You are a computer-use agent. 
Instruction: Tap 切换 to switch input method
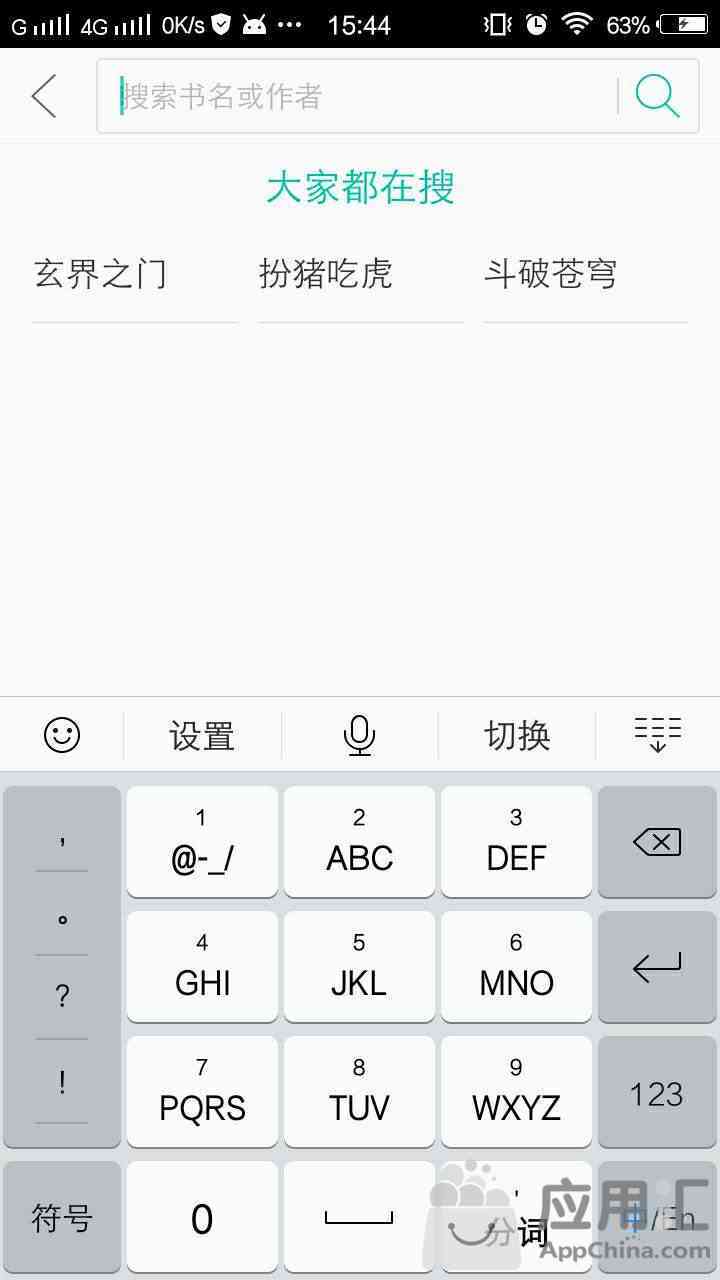517,735
